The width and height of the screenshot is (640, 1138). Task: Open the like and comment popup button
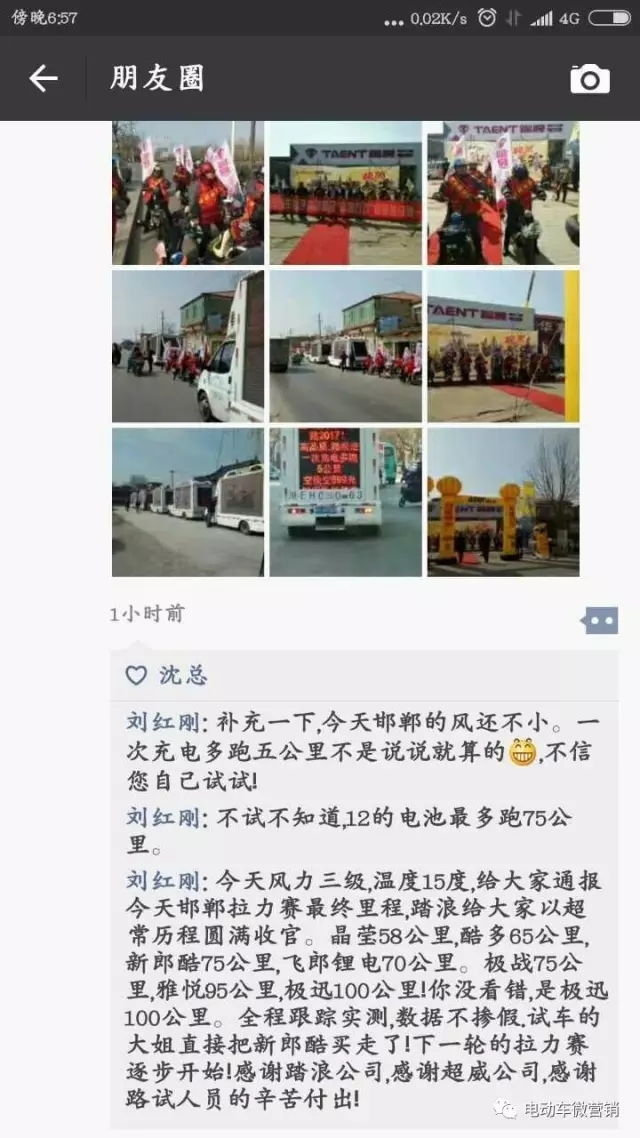600,621
